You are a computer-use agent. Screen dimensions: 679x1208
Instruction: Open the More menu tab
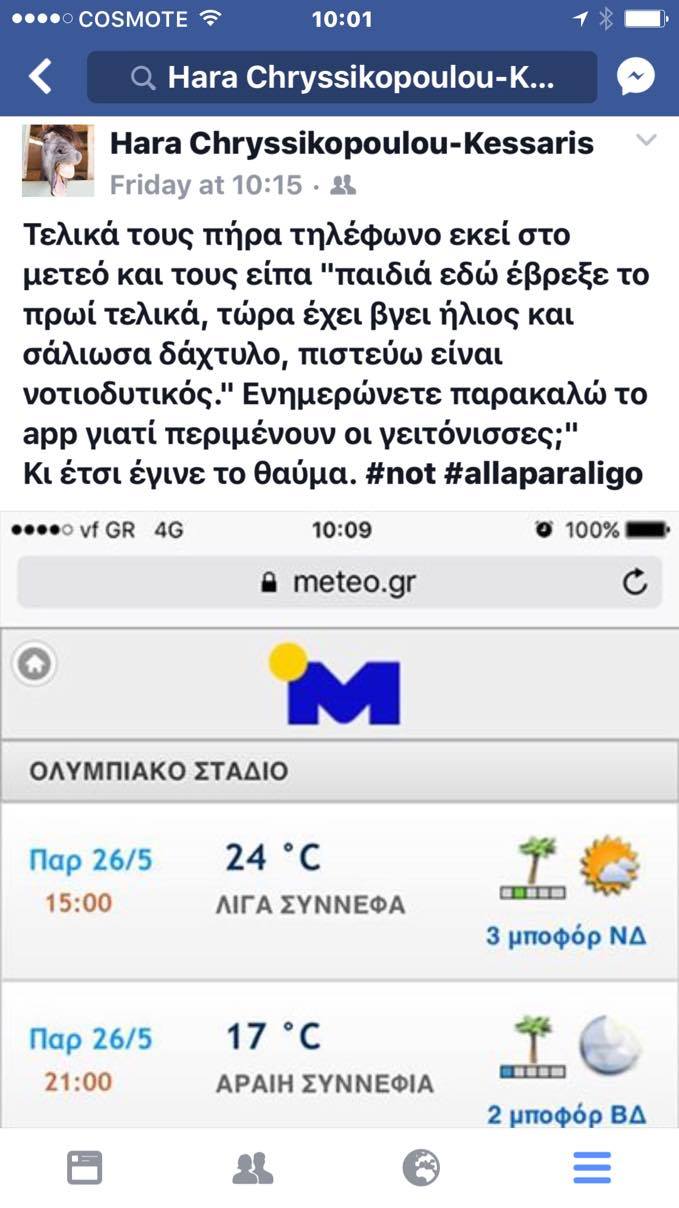592,1167
